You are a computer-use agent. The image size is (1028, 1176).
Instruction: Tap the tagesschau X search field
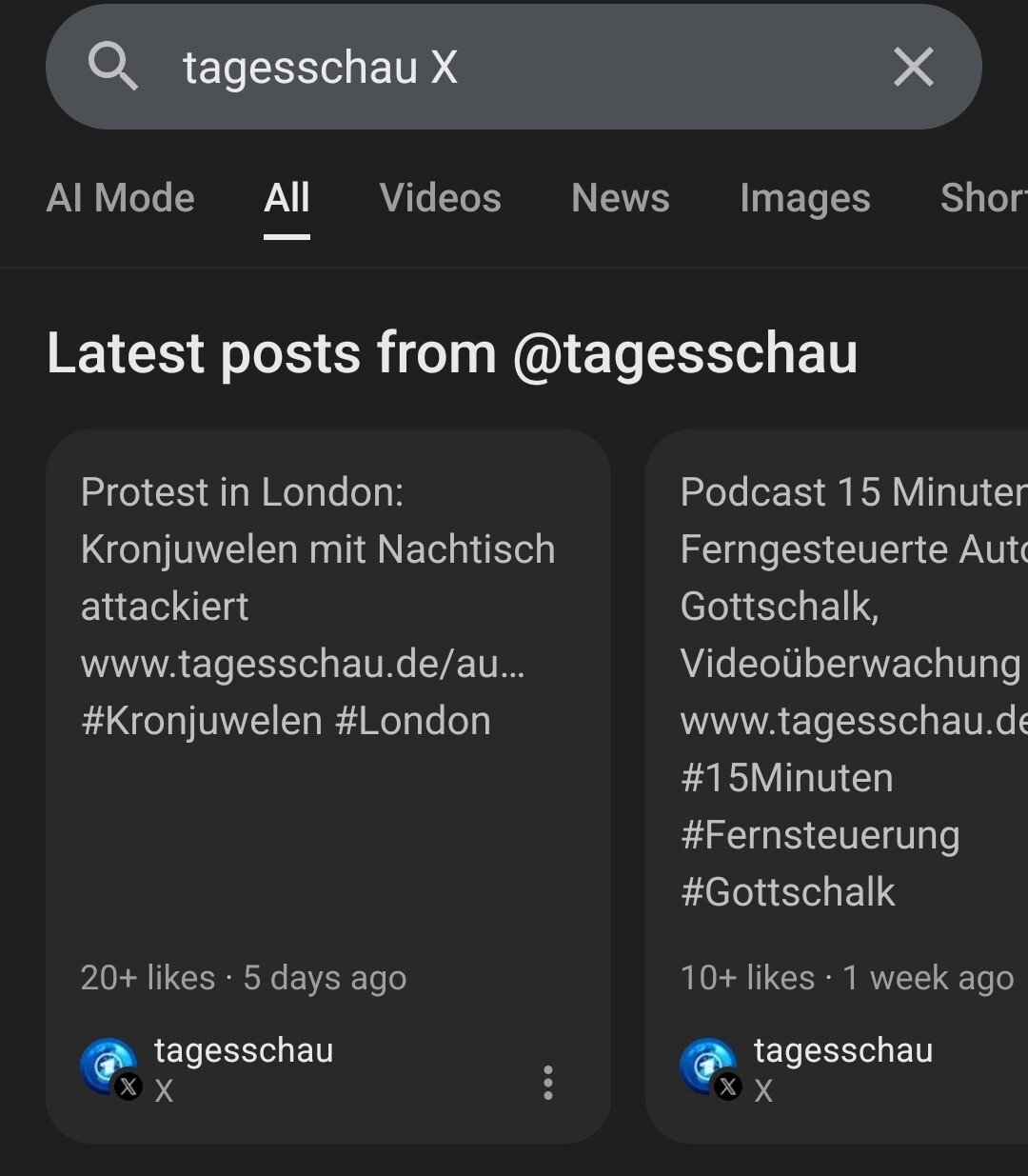tap(495, 68)
